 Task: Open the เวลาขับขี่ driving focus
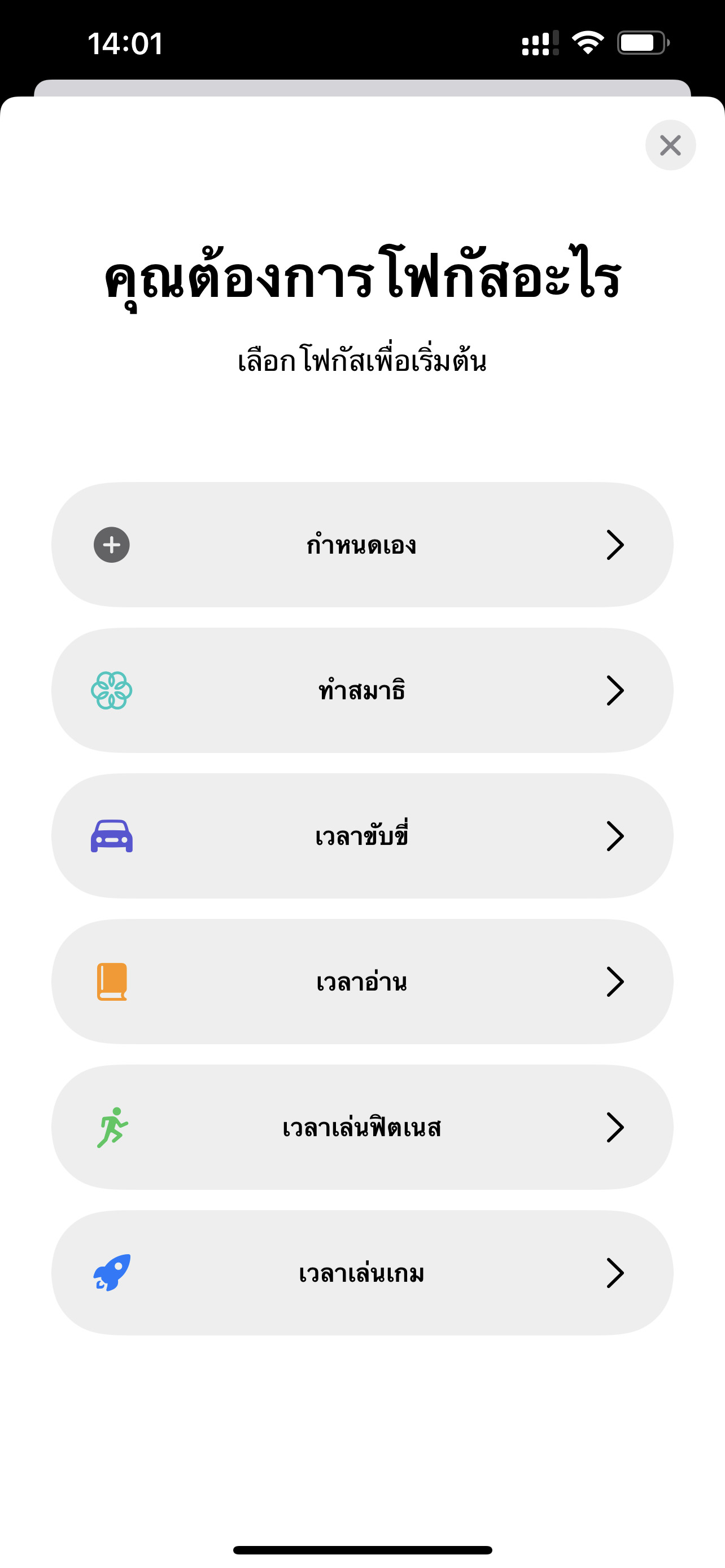click(362, 836)
